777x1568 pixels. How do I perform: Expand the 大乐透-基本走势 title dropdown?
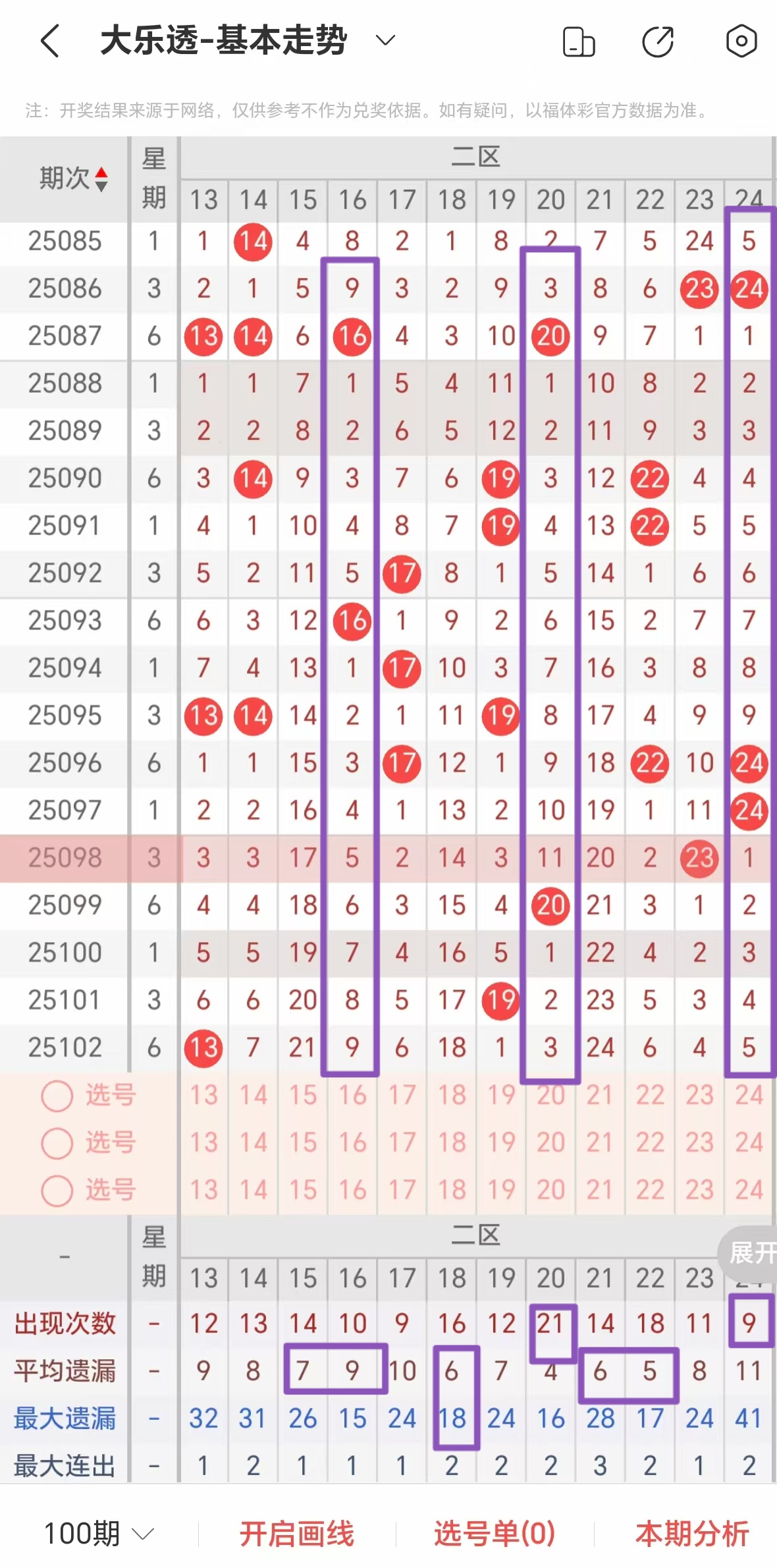(386, 40)
